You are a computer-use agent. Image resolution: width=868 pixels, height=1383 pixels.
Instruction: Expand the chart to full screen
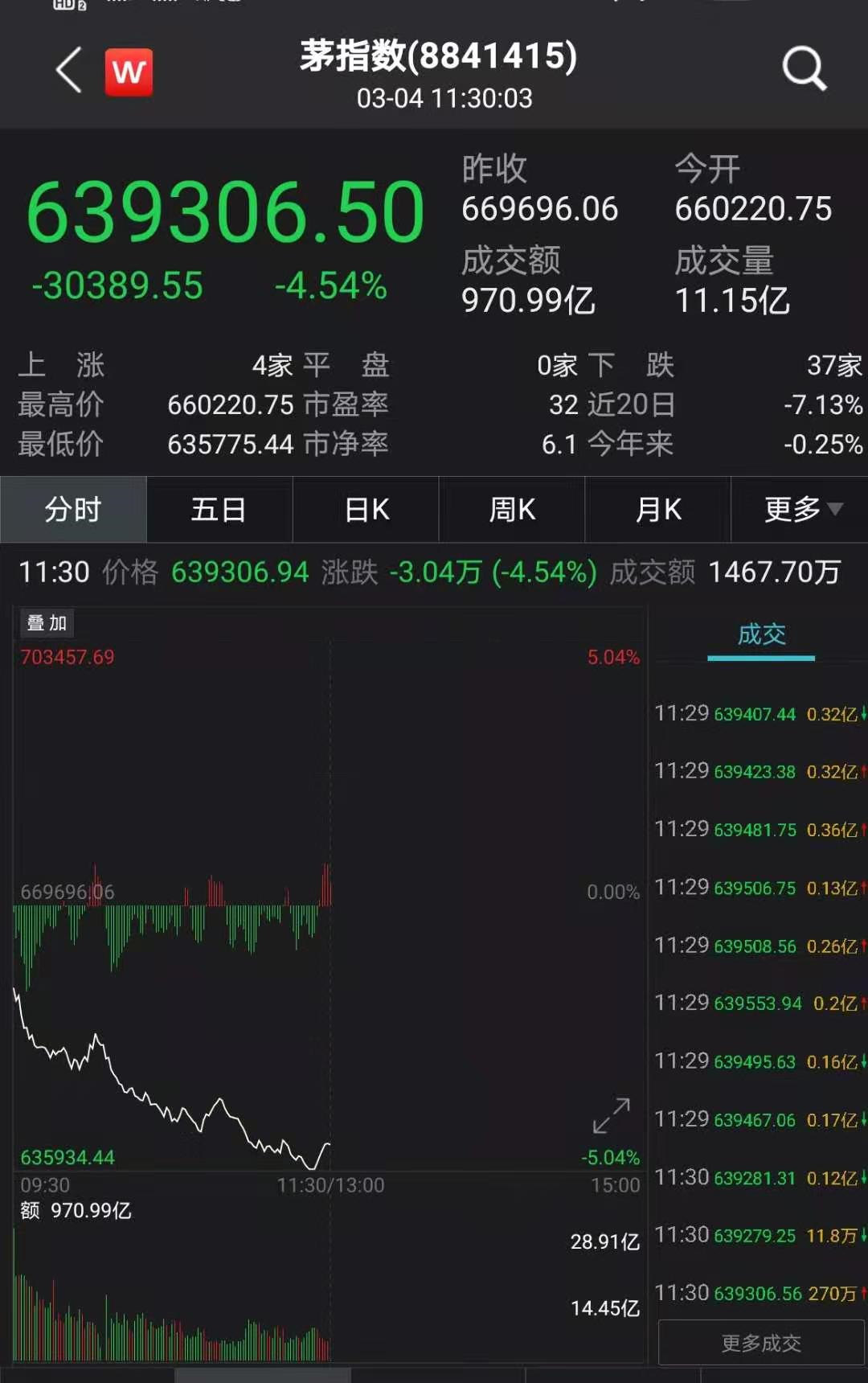click(611, 1116)
